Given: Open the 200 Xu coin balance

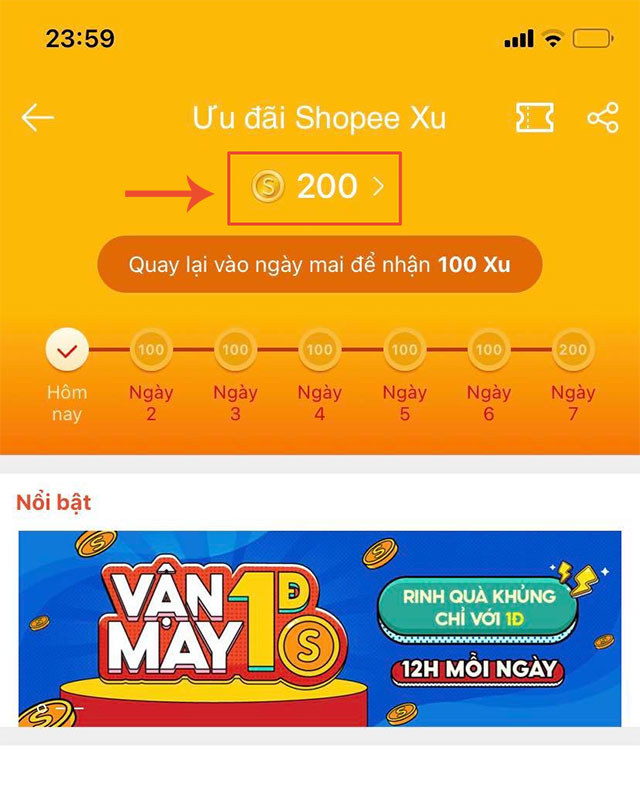Looking at the screenshot, I should click(x=315, y=187).
